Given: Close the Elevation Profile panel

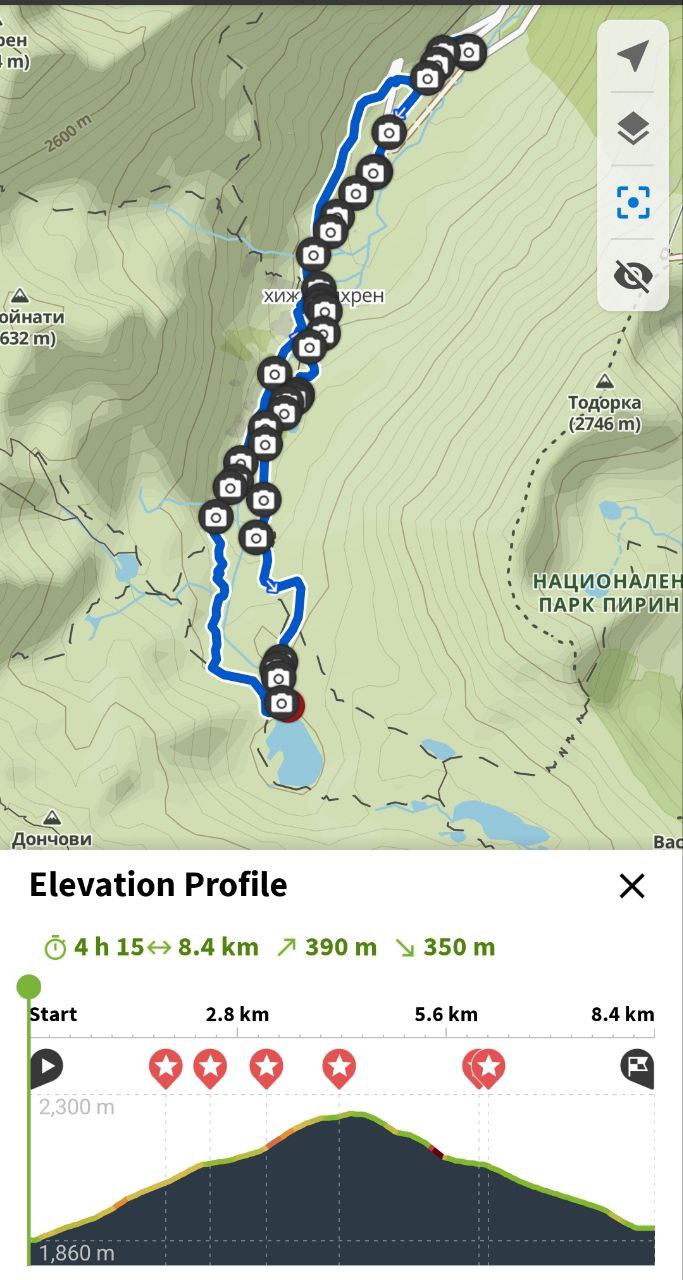Looking at the screenshot, I should tap(632, 886).
